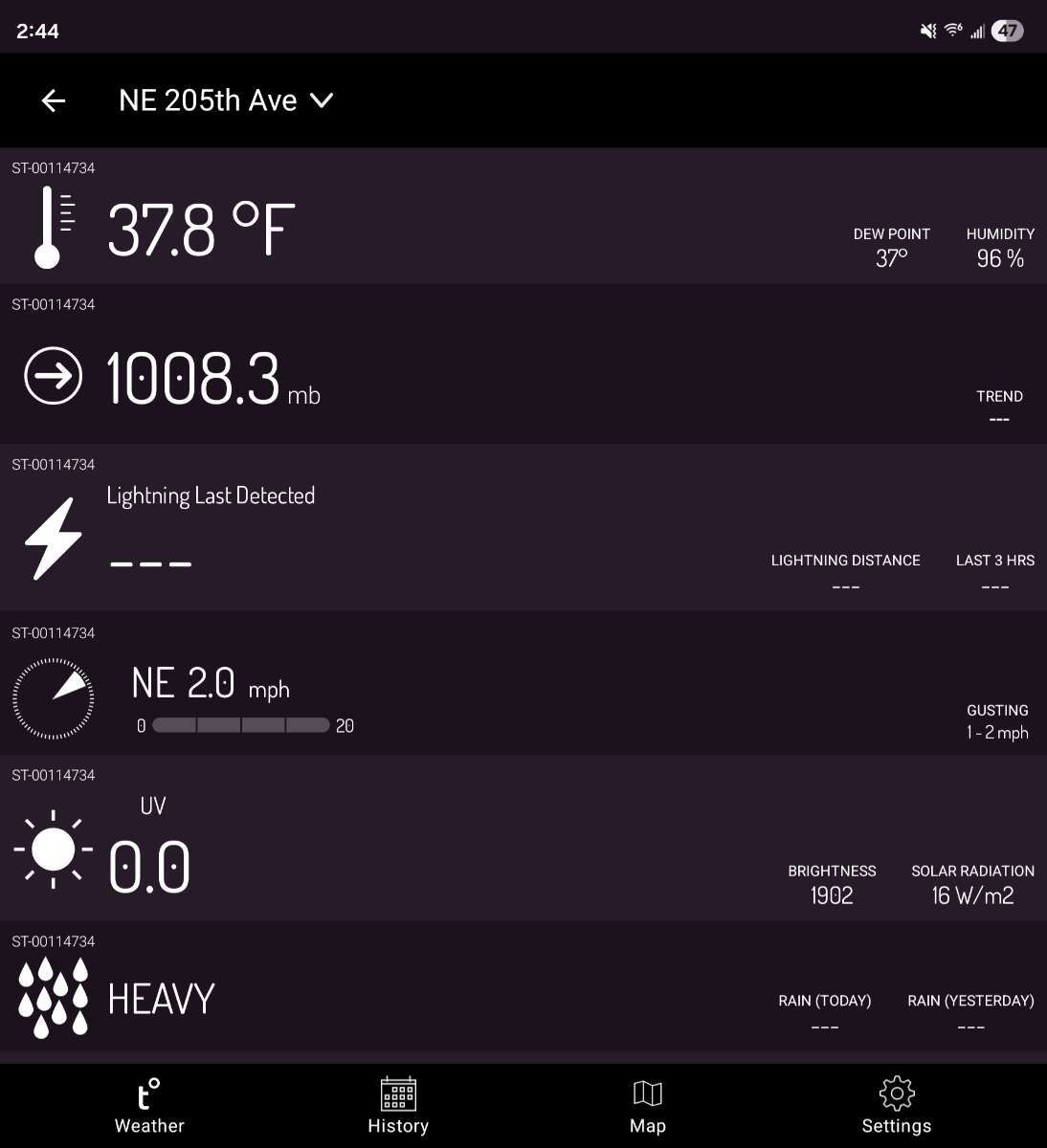This screenshot has height=1148, width=1047.
Task: Switch to the Weather tab
Action: click(149, 1106)
